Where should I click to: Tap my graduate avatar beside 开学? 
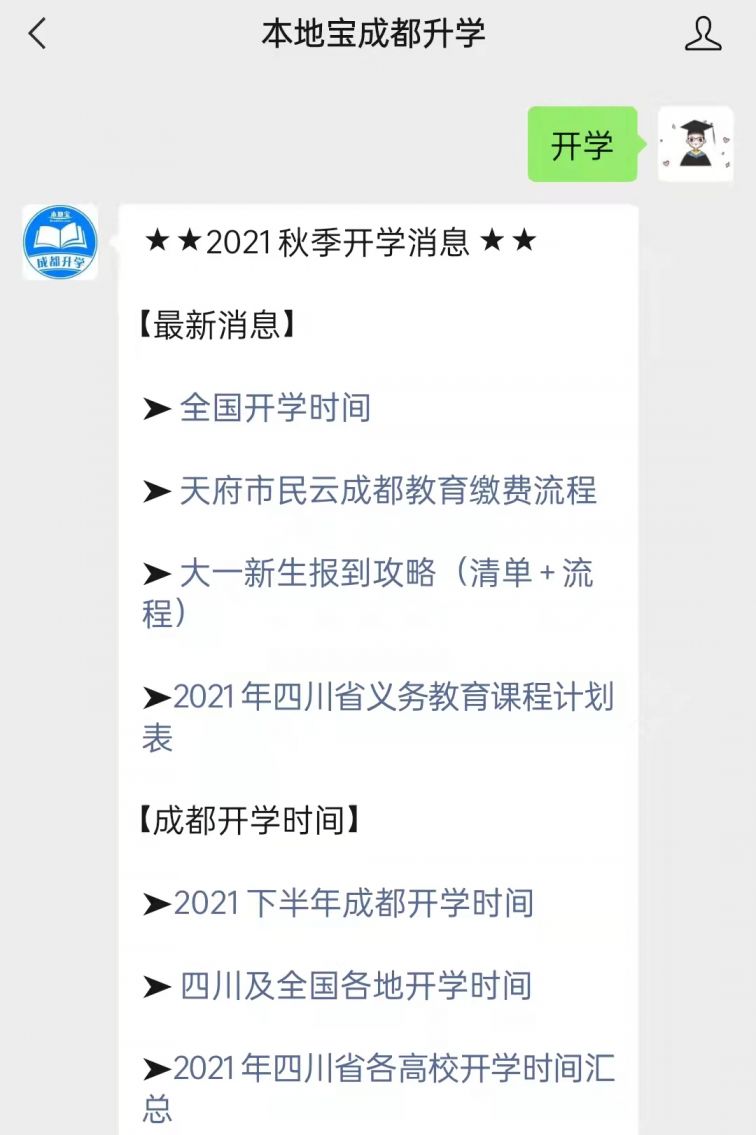[695, 144]
